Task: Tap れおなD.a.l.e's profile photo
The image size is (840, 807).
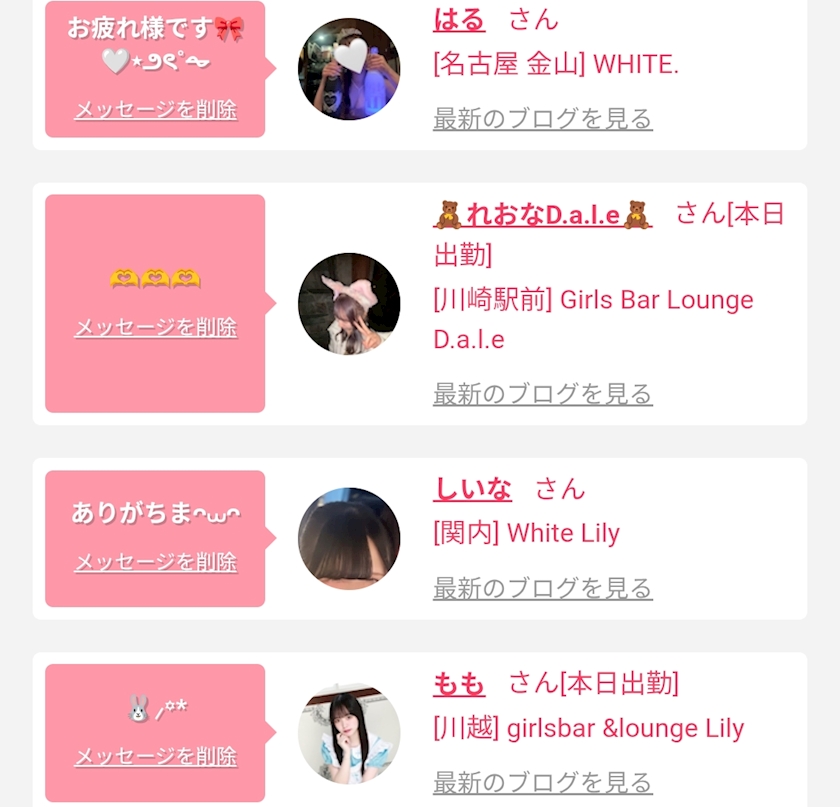Action: pos(349,304)
